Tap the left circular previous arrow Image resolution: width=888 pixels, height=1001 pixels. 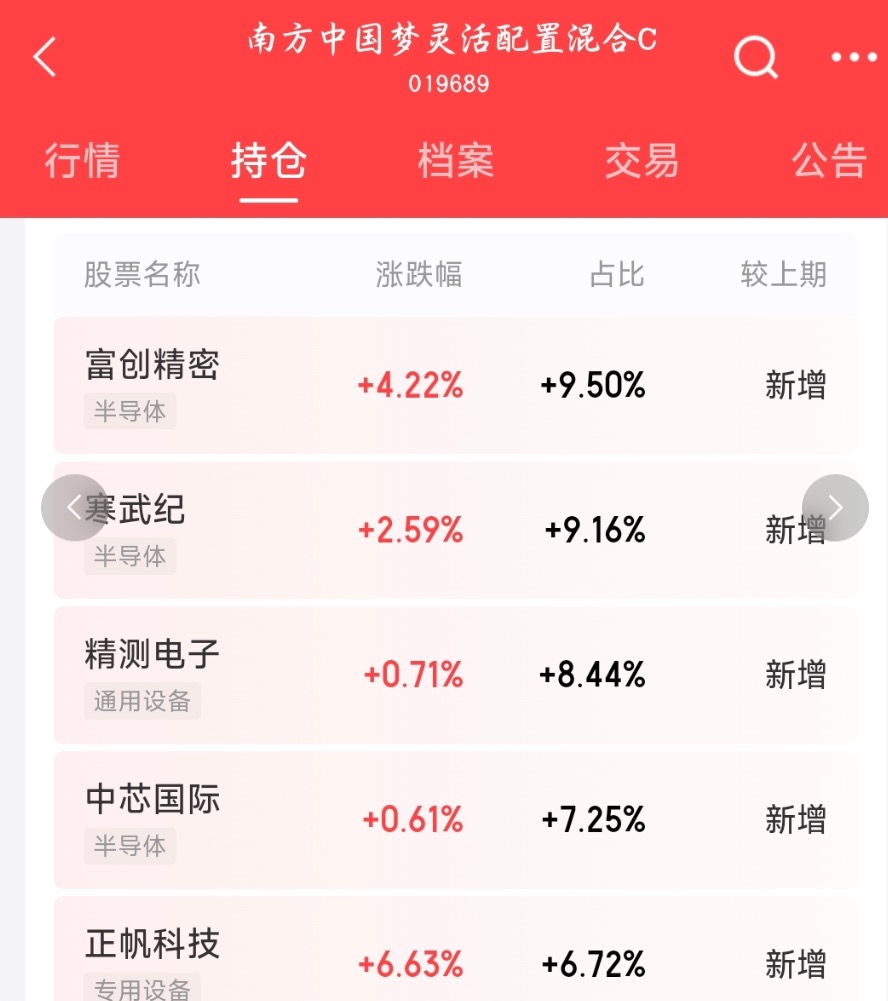75,508
